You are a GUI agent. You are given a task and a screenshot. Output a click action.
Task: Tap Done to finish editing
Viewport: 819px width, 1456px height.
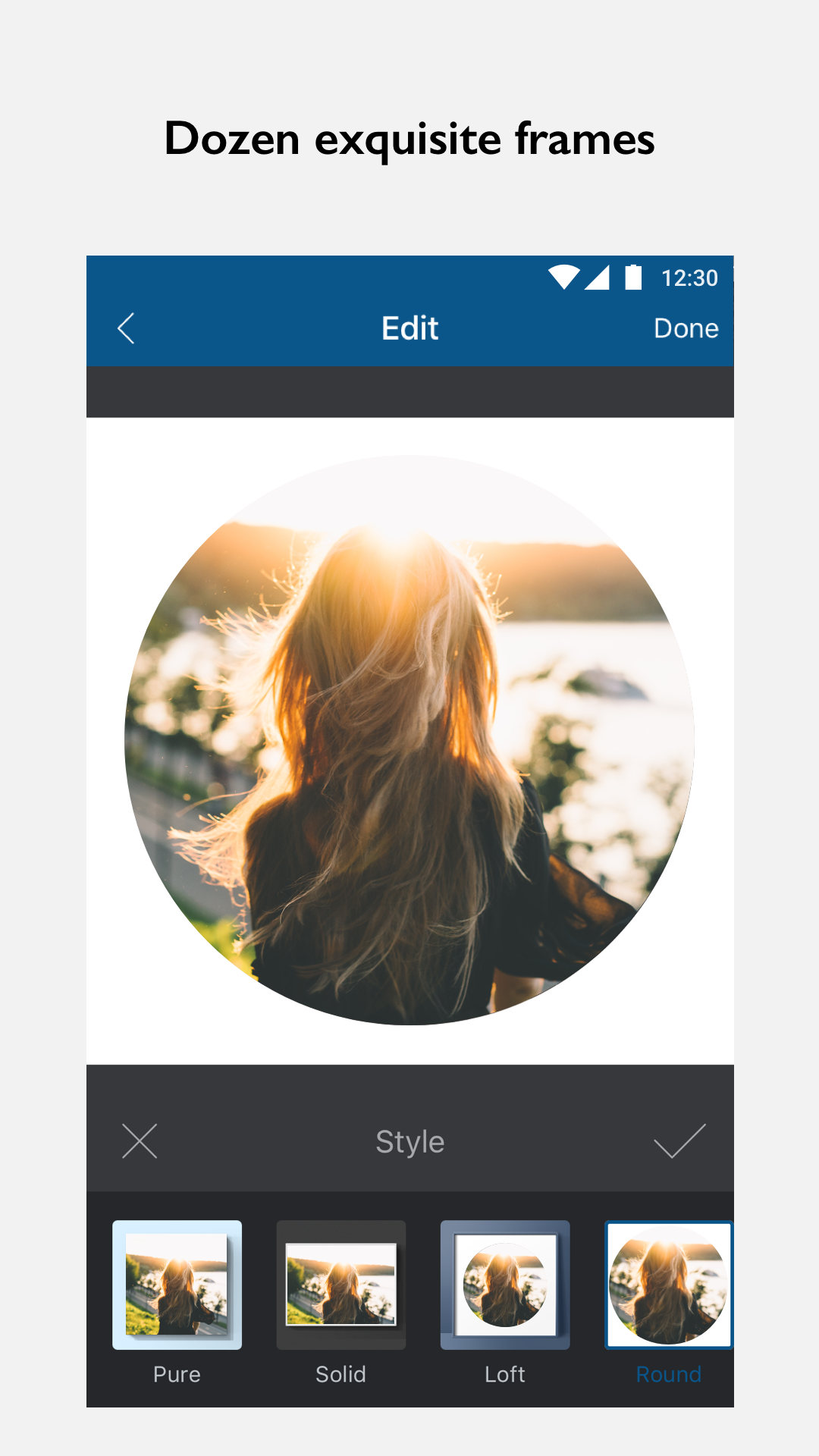click(686, 328)
